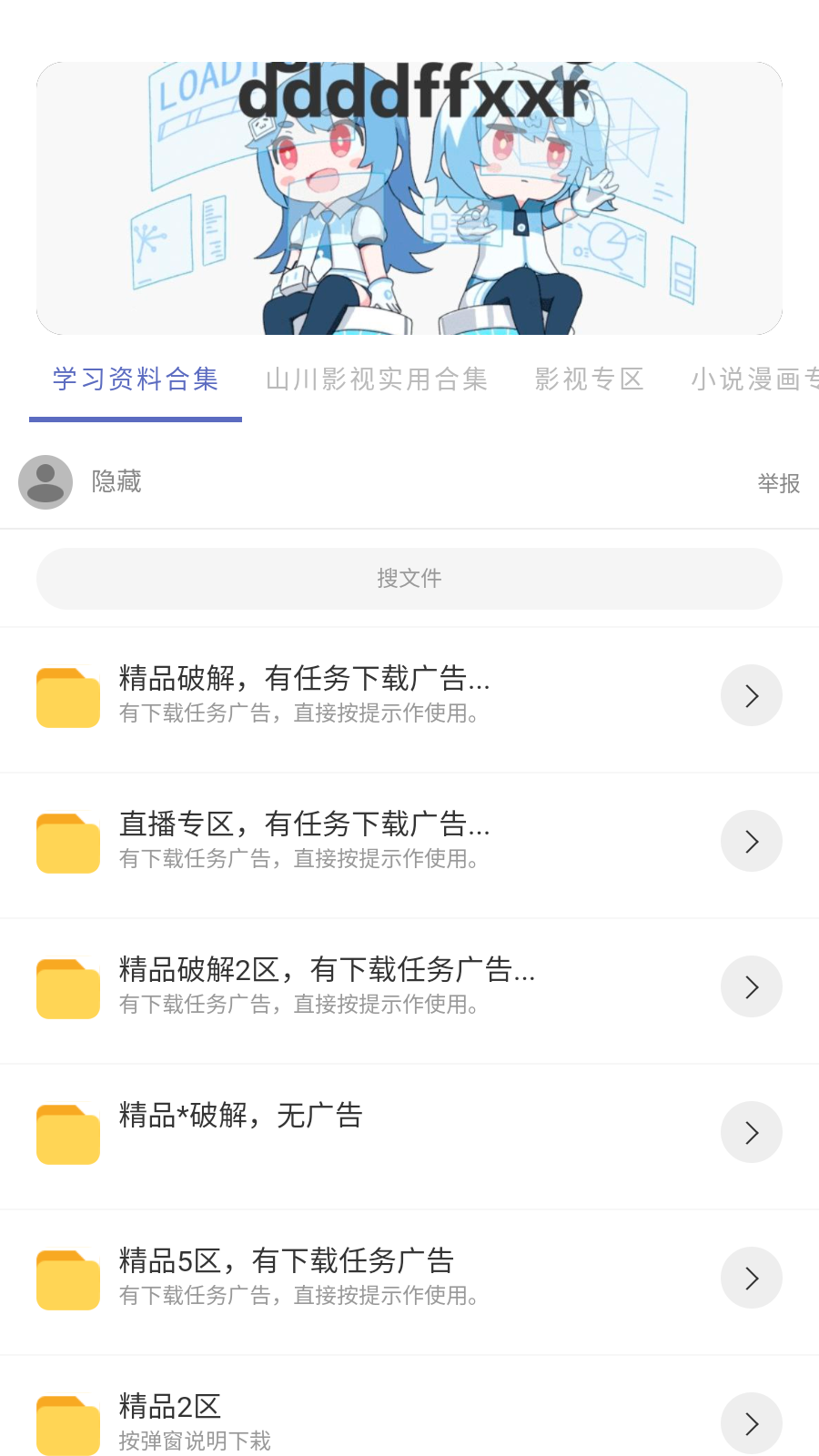Open the 小说漫画专 tab
819x1456 pixels.
[x=753, y=379]
